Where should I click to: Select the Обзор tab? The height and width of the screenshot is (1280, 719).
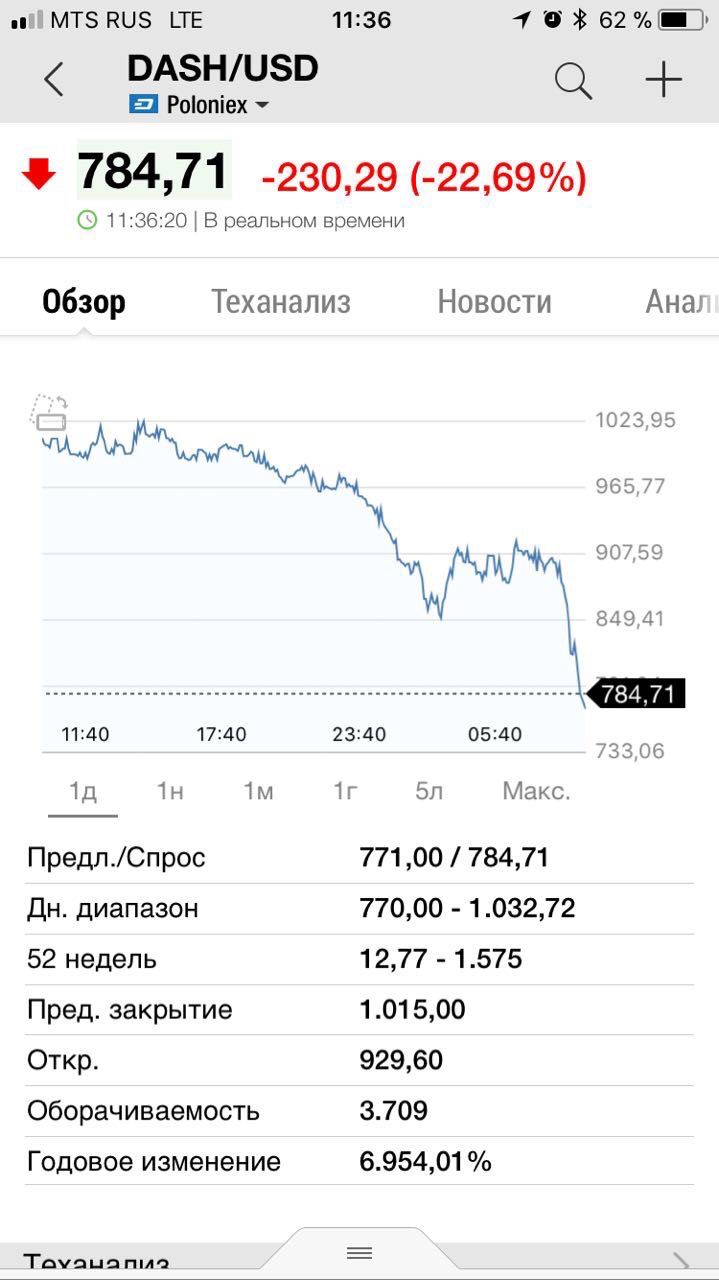[x=84, y=302]
